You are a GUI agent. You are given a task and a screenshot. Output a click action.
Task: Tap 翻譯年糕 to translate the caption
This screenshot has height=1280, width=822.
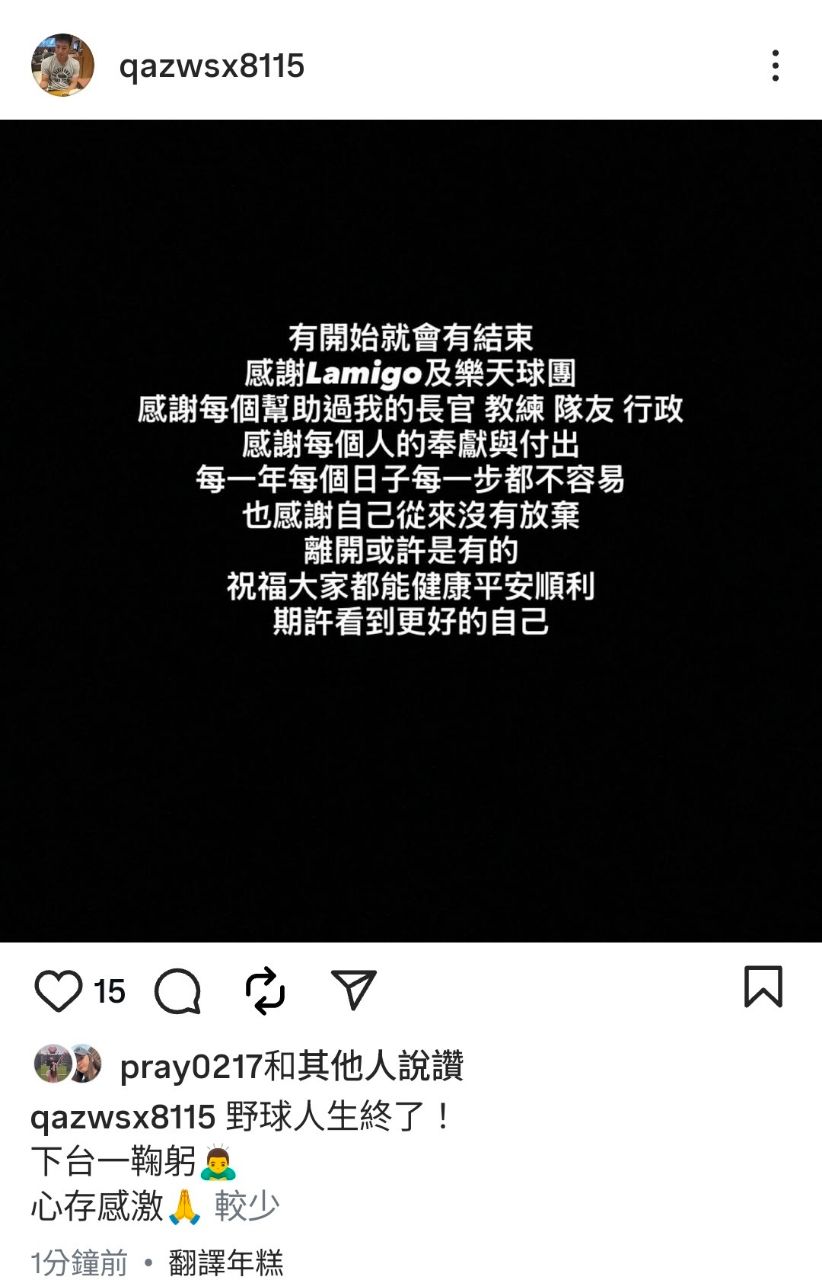click(x=226, y=1262)
